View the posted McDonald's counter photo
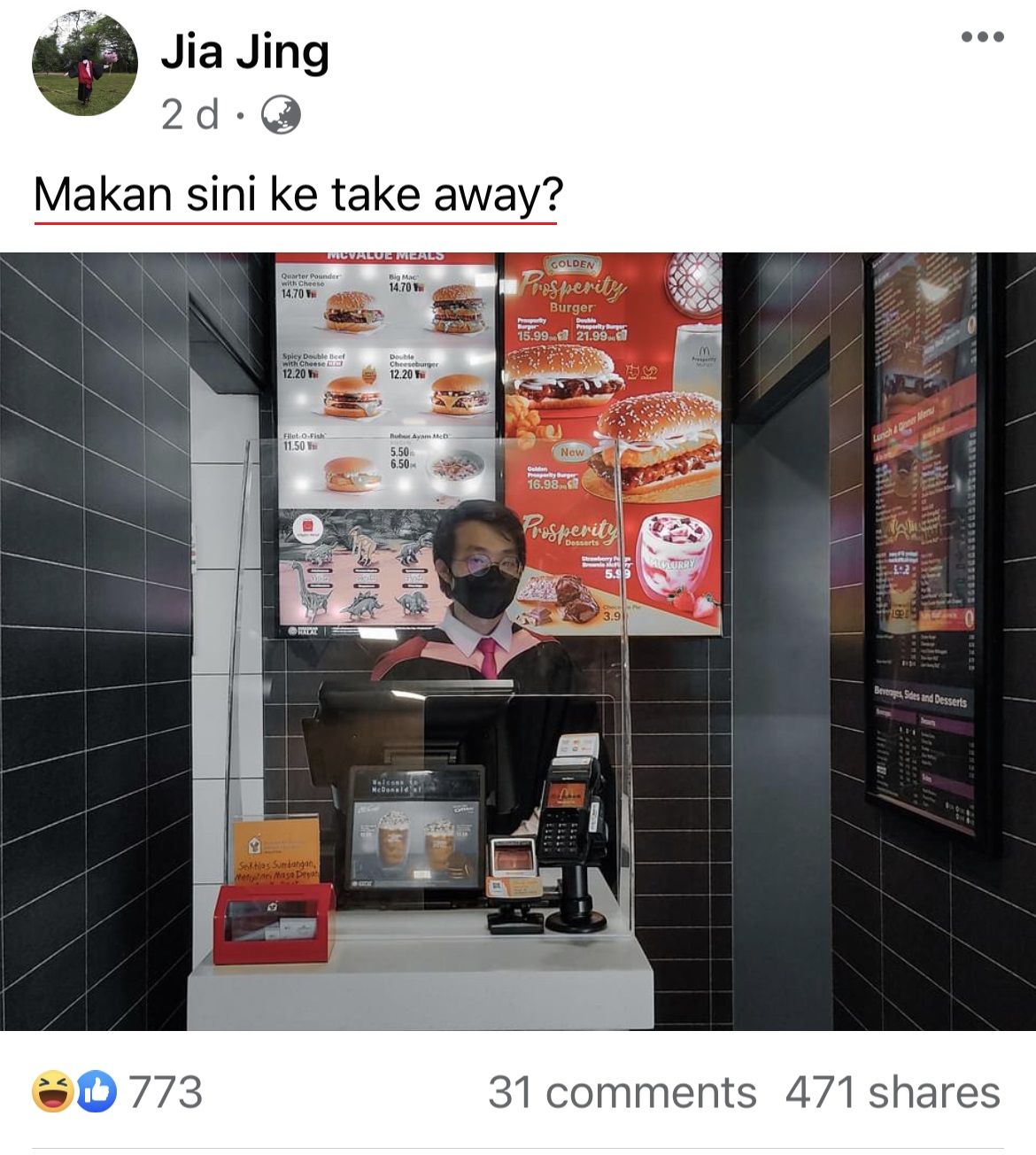This screenshot has width=1036, height=1155. click(x=518, y=641)
